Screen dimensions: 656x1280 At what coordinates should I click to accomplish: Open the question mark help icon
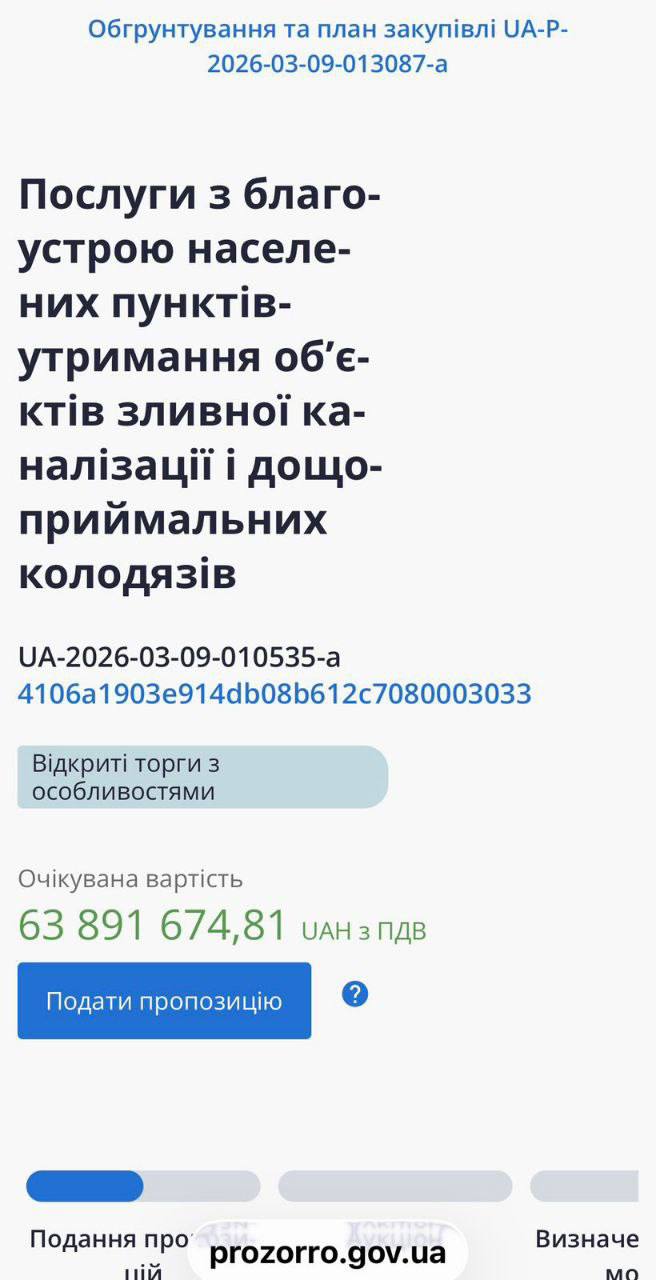tap(355, 994)
